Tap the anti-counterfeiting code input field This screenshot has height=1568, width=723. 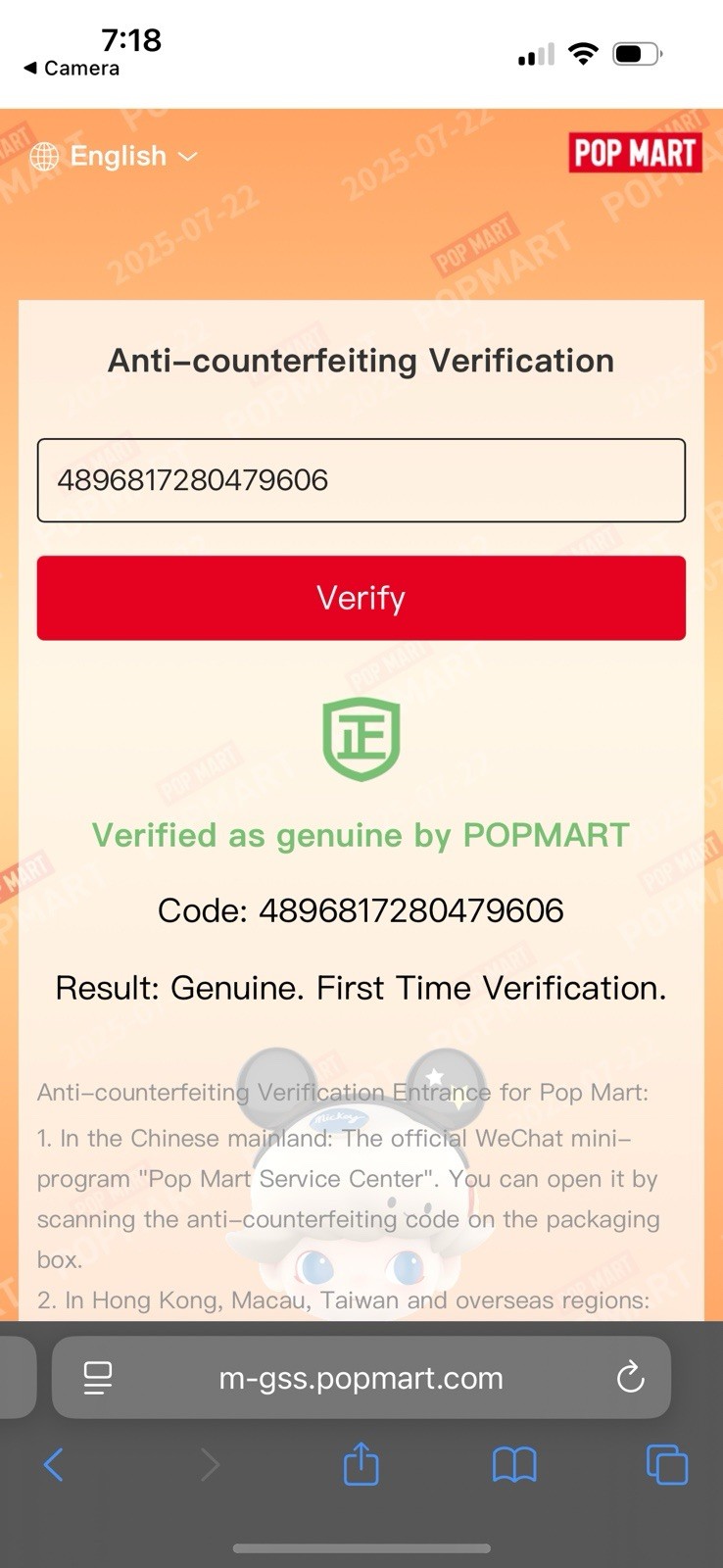(361, 480)
